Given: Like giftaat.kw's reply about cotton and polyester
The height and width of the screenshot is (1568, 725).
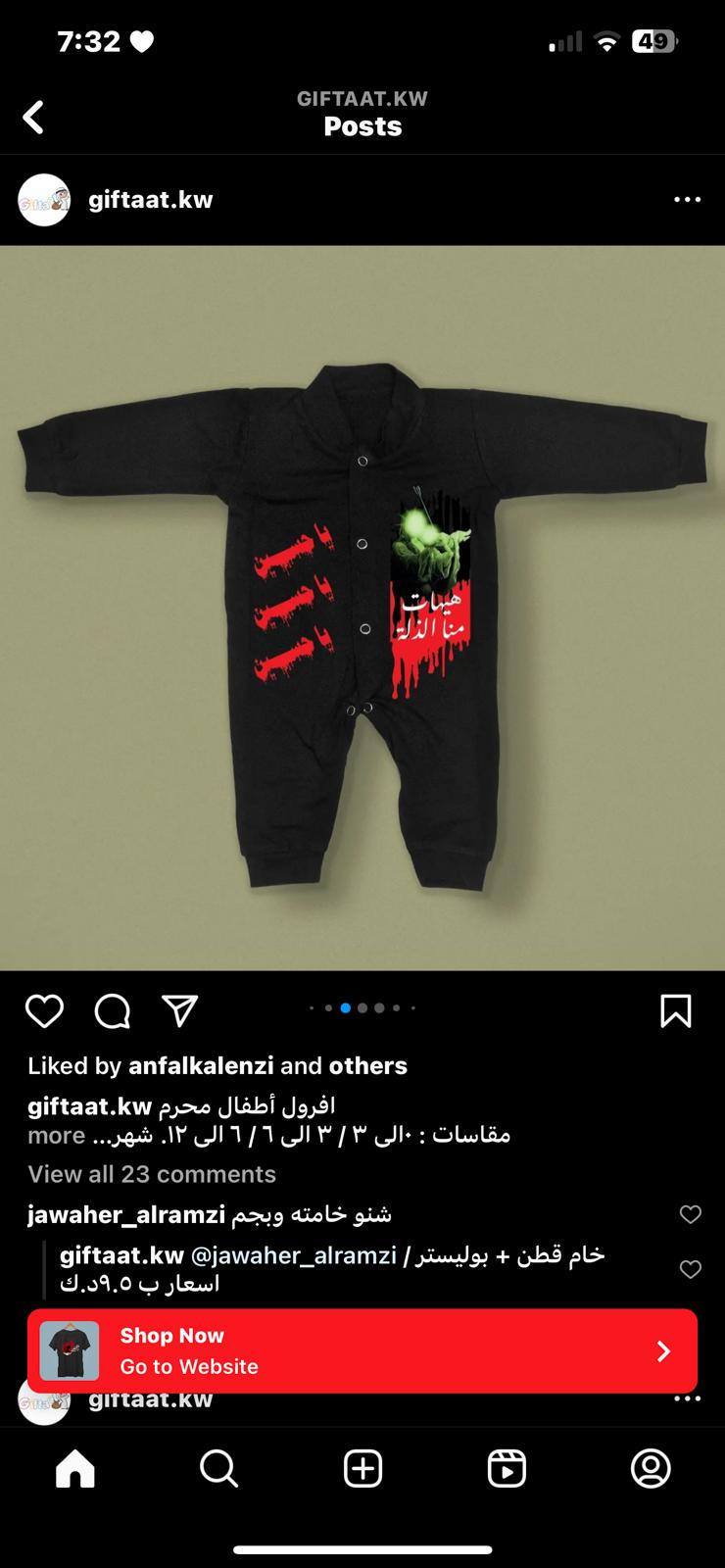Looking at the screenshot, I should (x=691, y=1269).
